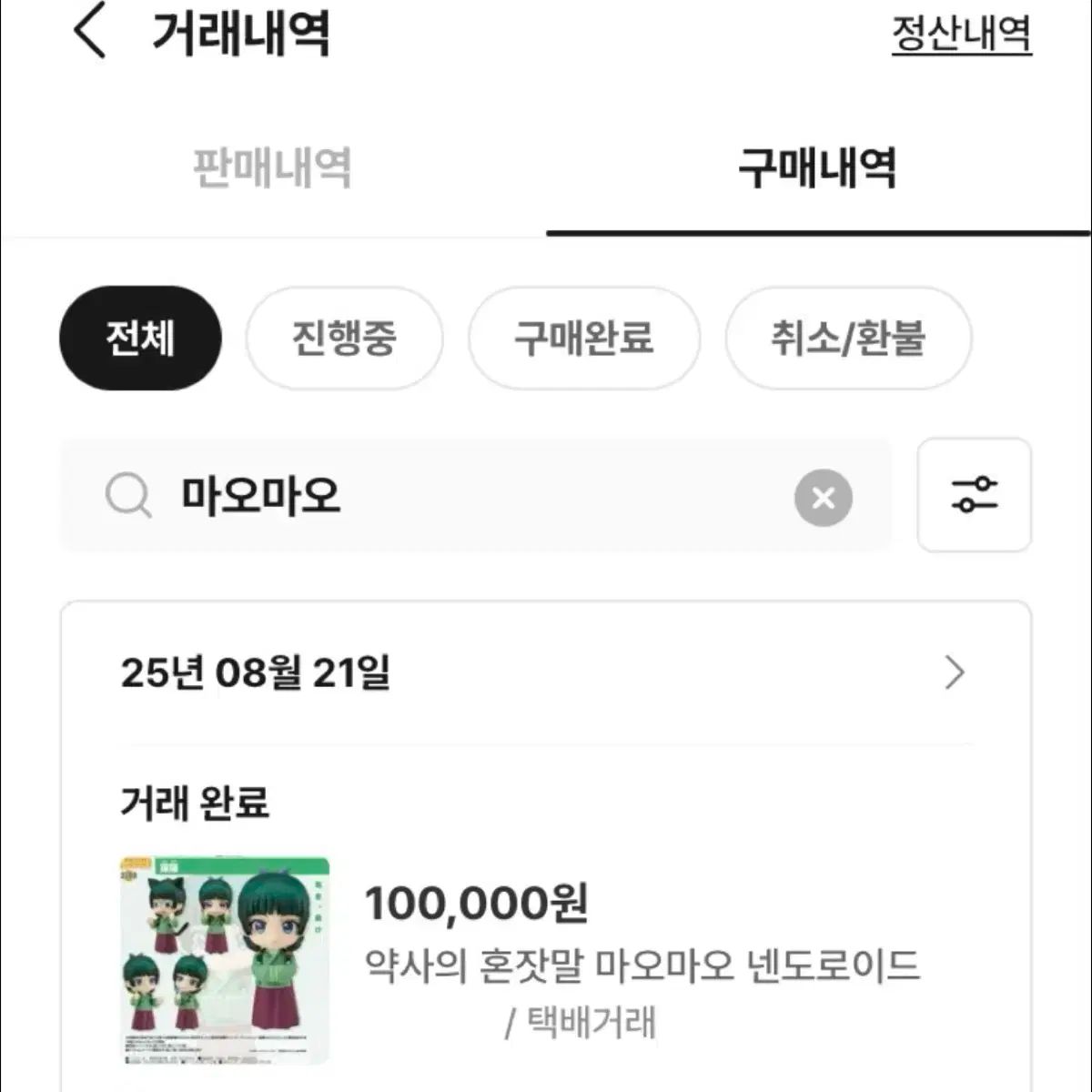Switch to the 판매내역 tab

pos(272,168)
